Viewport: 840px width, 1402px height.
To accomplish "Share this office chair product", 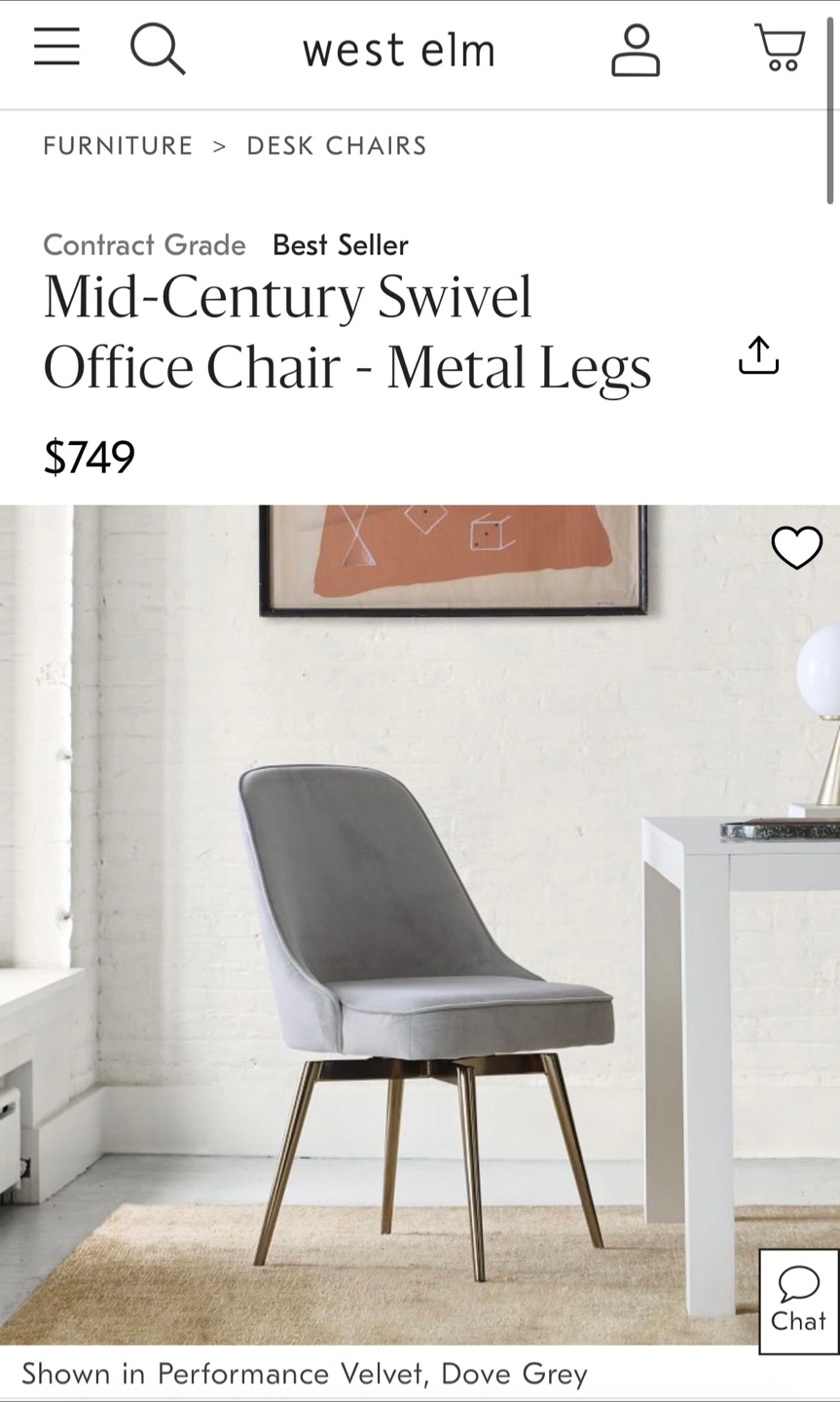I will [759, 355].
